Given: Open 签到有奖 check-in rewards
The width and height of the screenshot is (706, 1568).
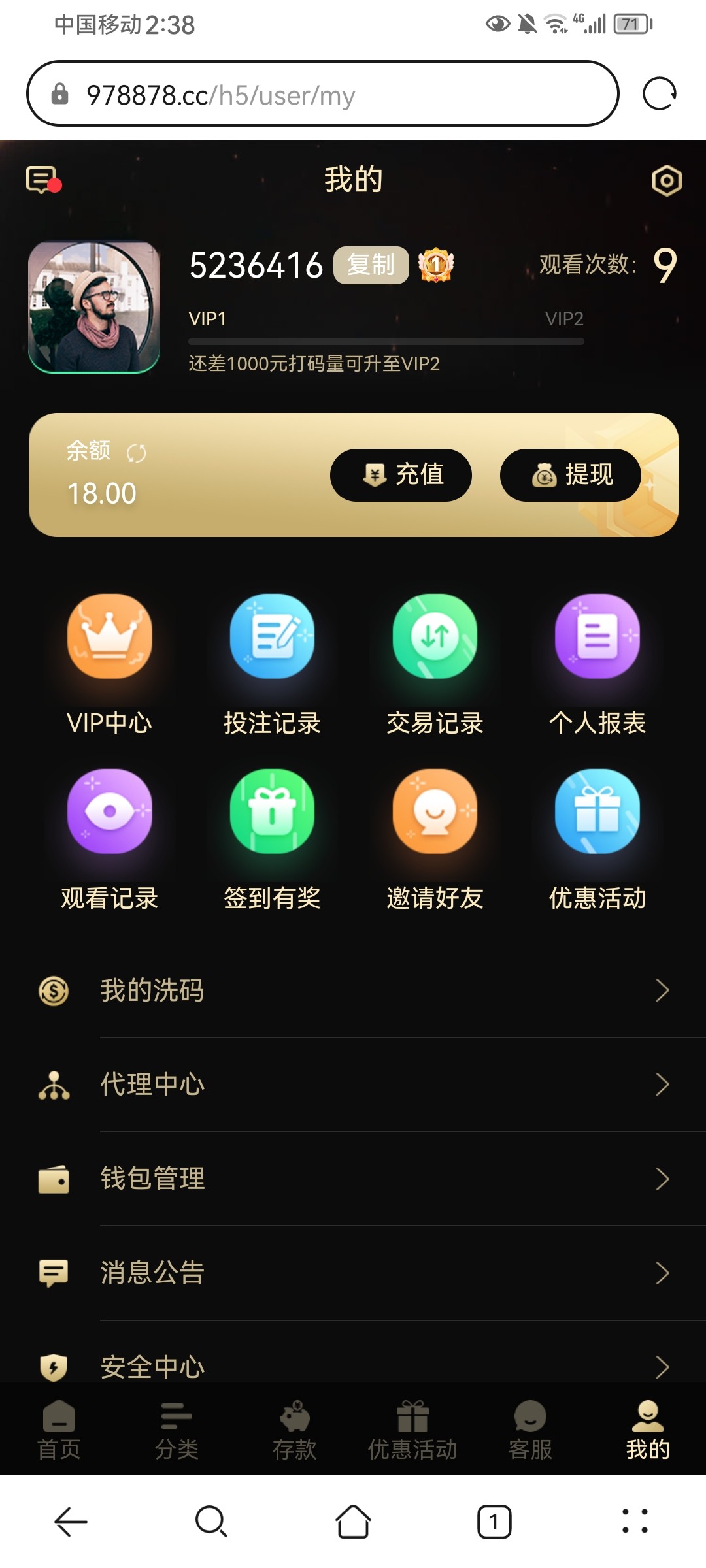Looking at the screenshot, I should tap(272, 838).
